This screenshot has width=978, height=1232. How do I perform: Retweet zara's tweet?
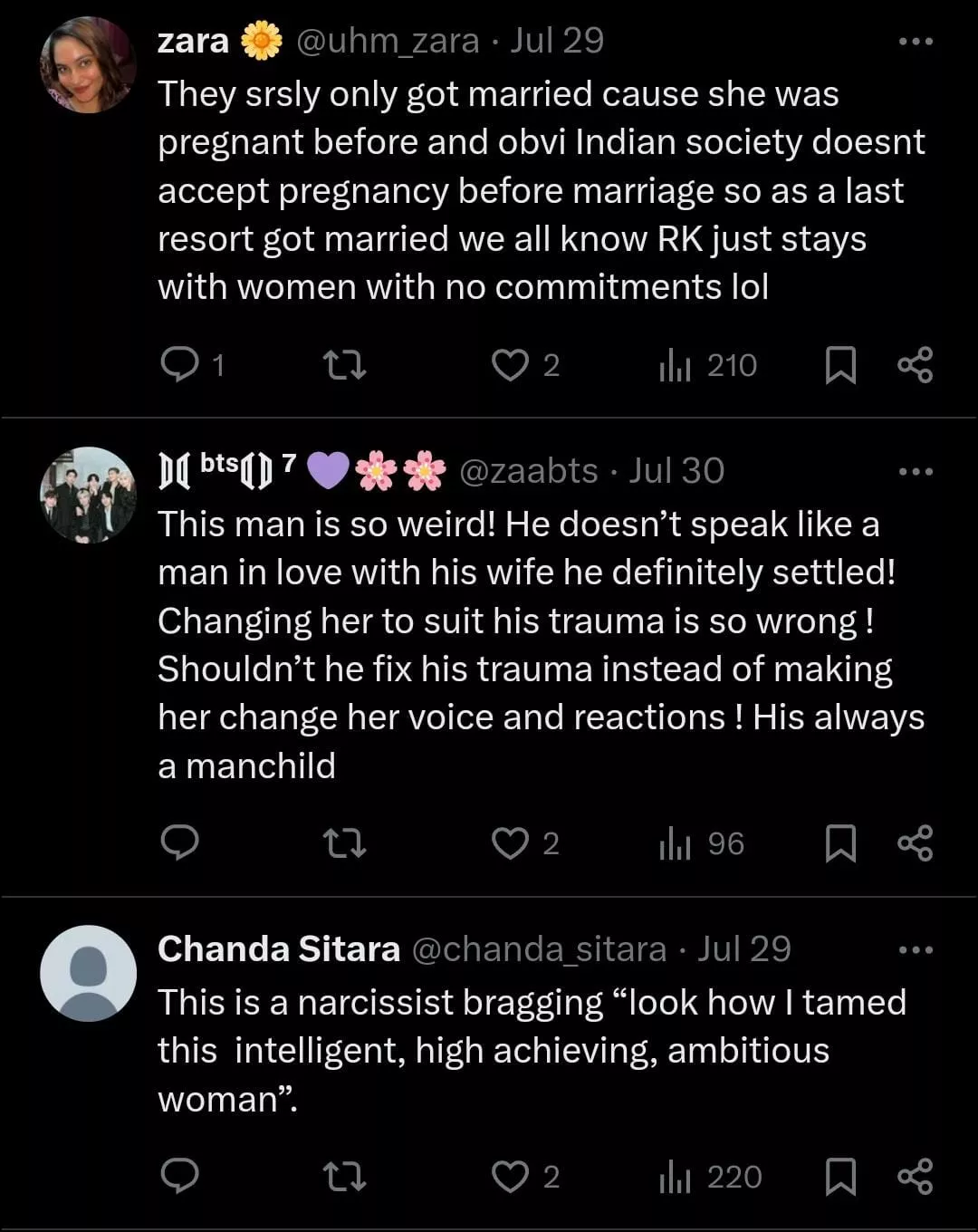(x=345, y=365)
